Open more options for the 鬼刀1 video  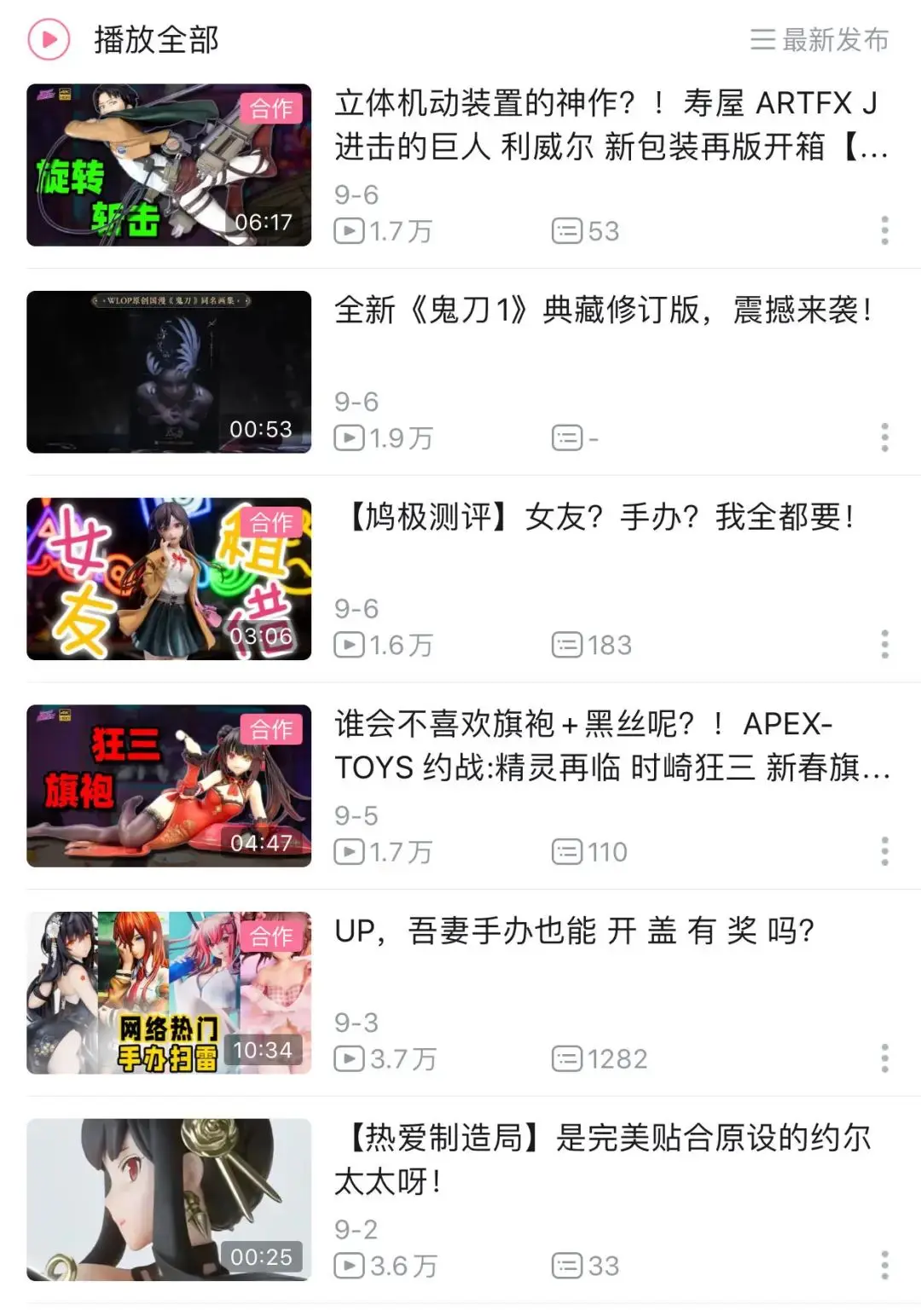tap(884, 438)
